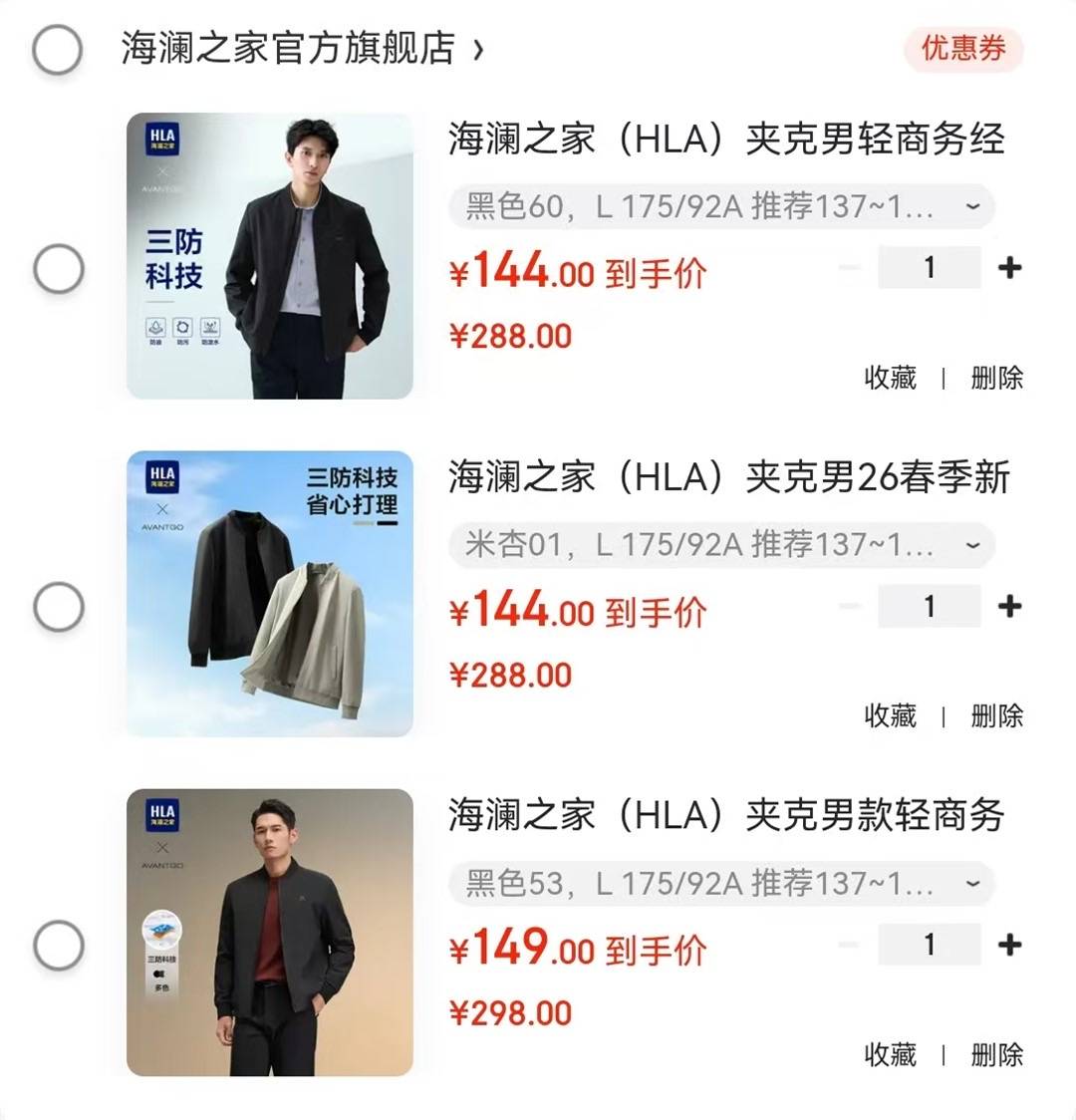Increase quantity of the 黑色53 jacket
Image resolution: width=1076 pixels, height=1120 pixels.
coord(1009,945)
